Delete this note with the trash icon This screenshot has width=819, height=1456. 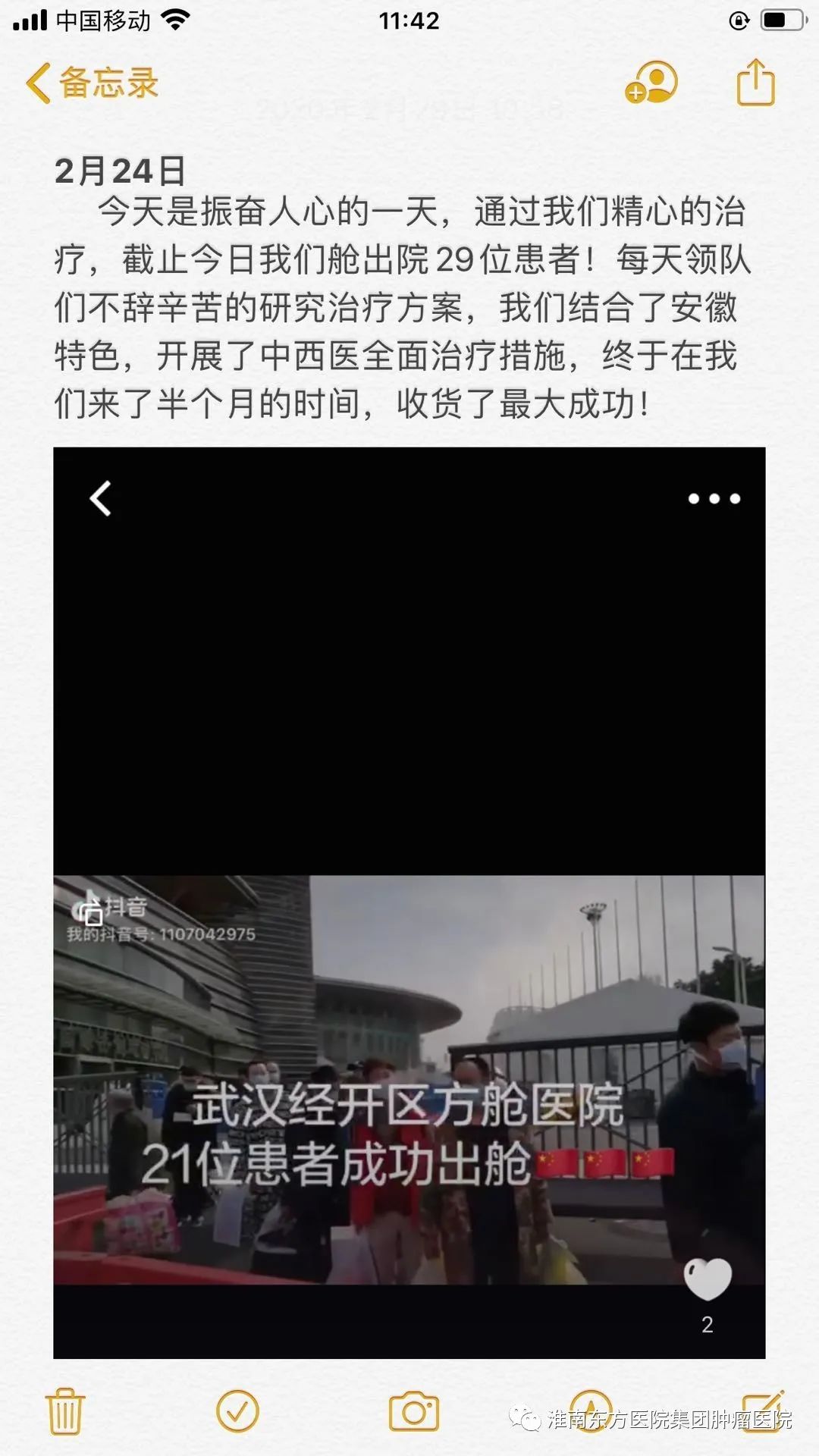pos(65,1411)
